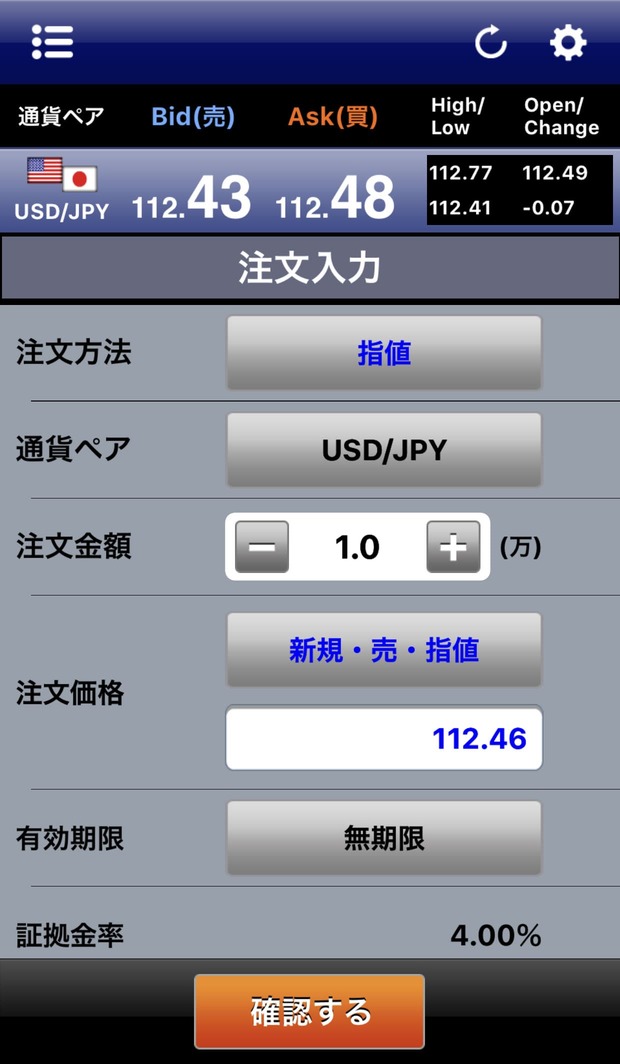Change the 新規・売・指値 order type
The width and height of the screenshot is (620, 1064).
coord(384,649)
